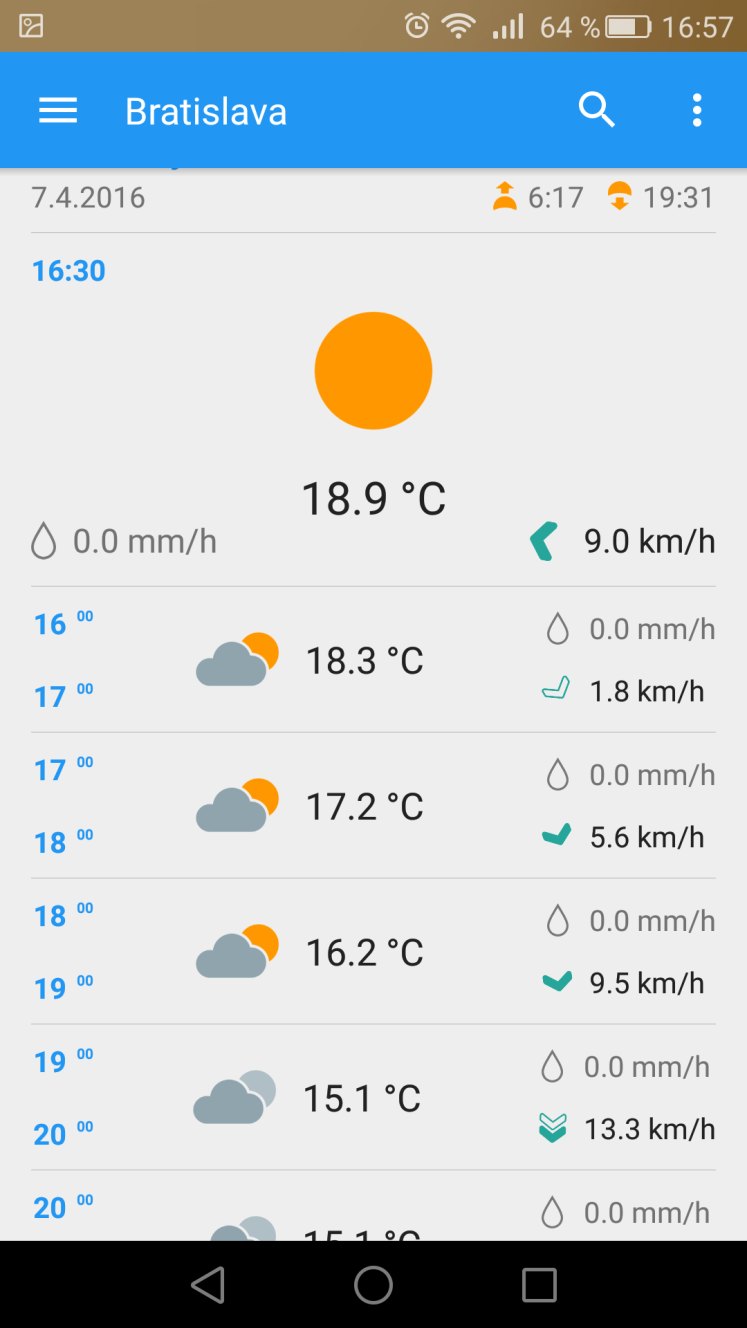Image resolution: width=747 pixels, height=1328 pixels.
Task: Open the hamburger drawer menu
Action: (x=58, y=111)
